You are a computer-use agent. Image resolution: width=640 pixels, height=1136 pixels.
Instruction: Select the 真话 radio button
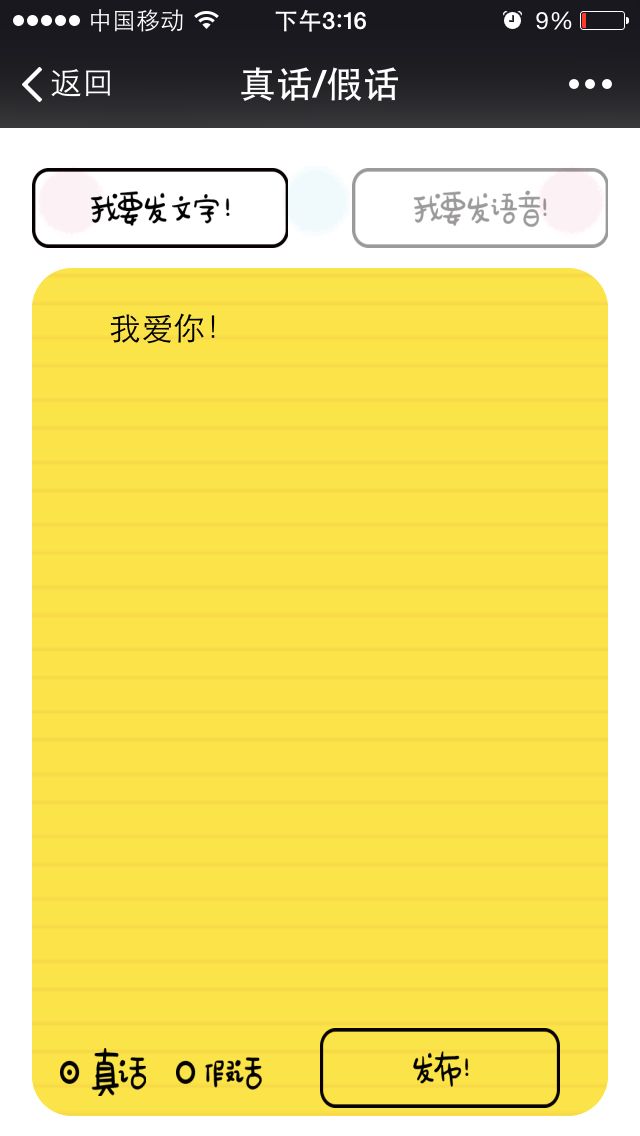(x=104, y=1072)
